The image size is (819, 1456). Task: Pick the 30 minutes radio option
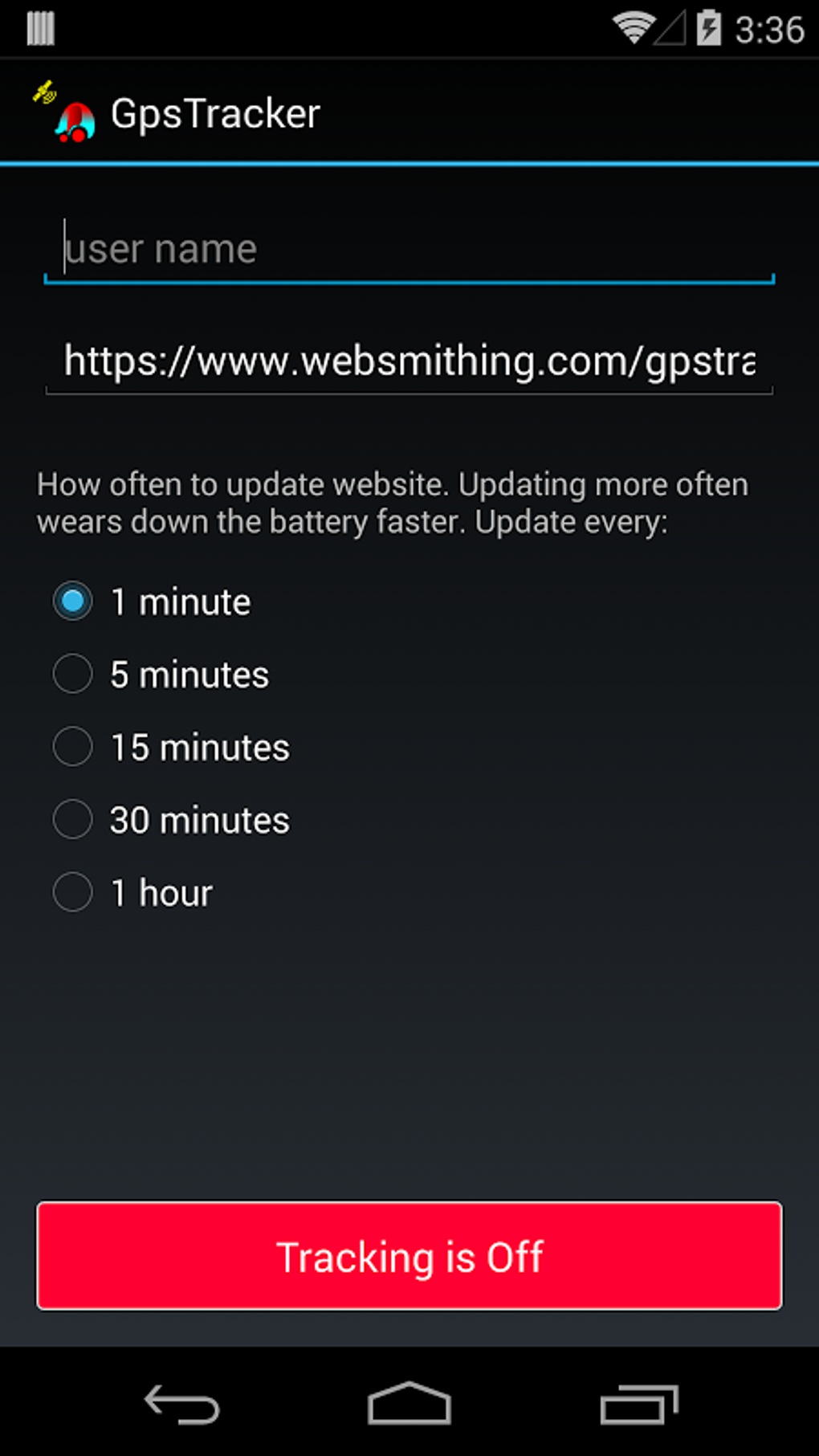click(x=171, y=819)
